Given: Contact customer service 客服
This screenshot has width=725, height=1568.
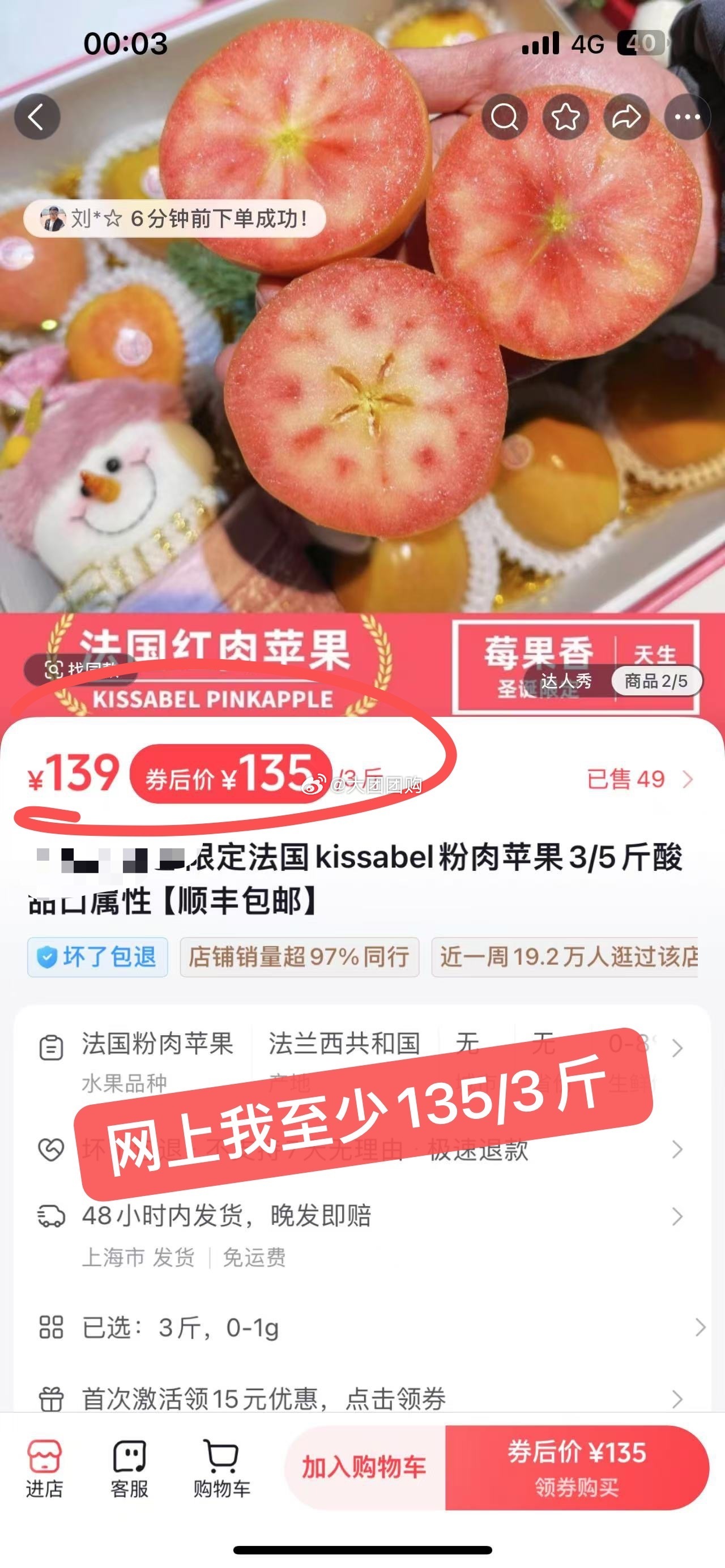Looking at the screenshot, I should 129,1468.
